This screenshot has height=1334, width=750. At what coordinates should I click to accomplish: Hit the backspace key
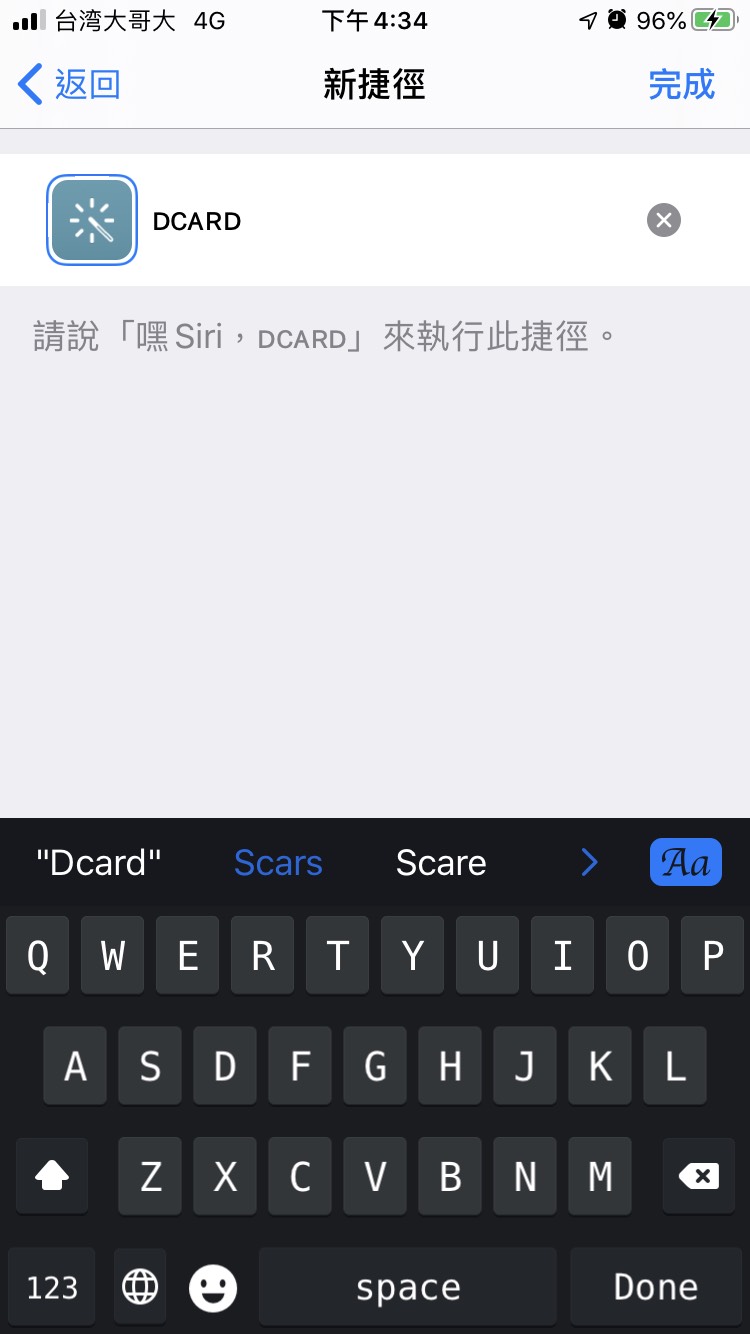click(698, 1176)
